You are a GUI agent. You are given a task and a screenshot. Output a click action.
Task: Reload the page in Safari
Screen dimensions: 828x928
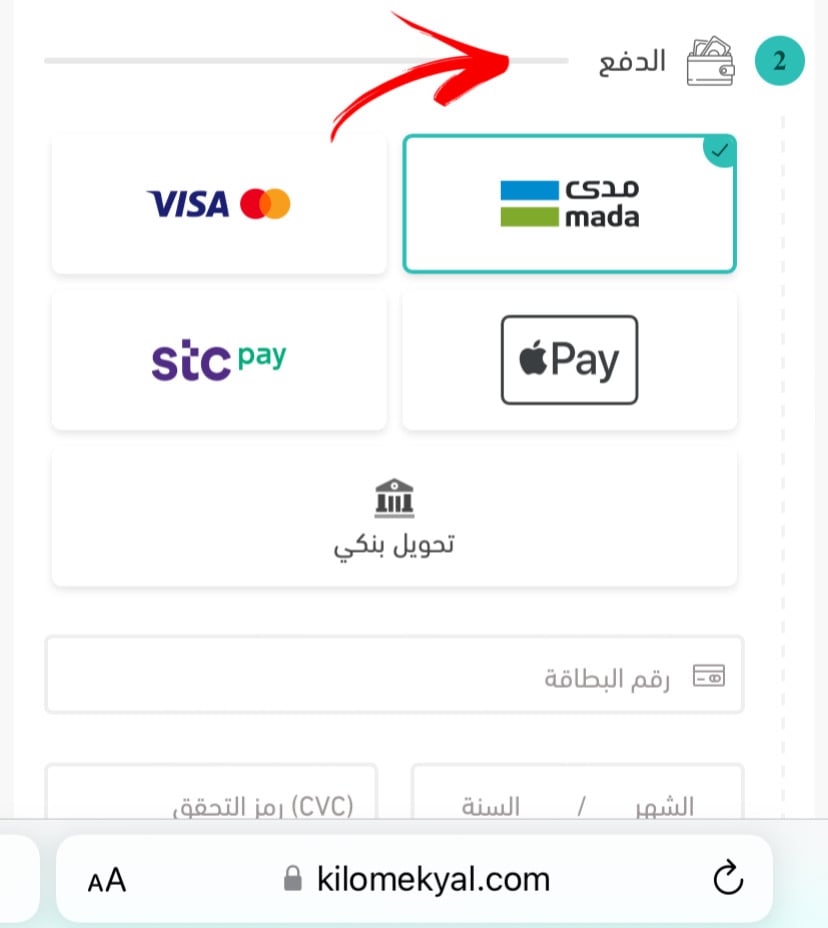coord(728,879)
